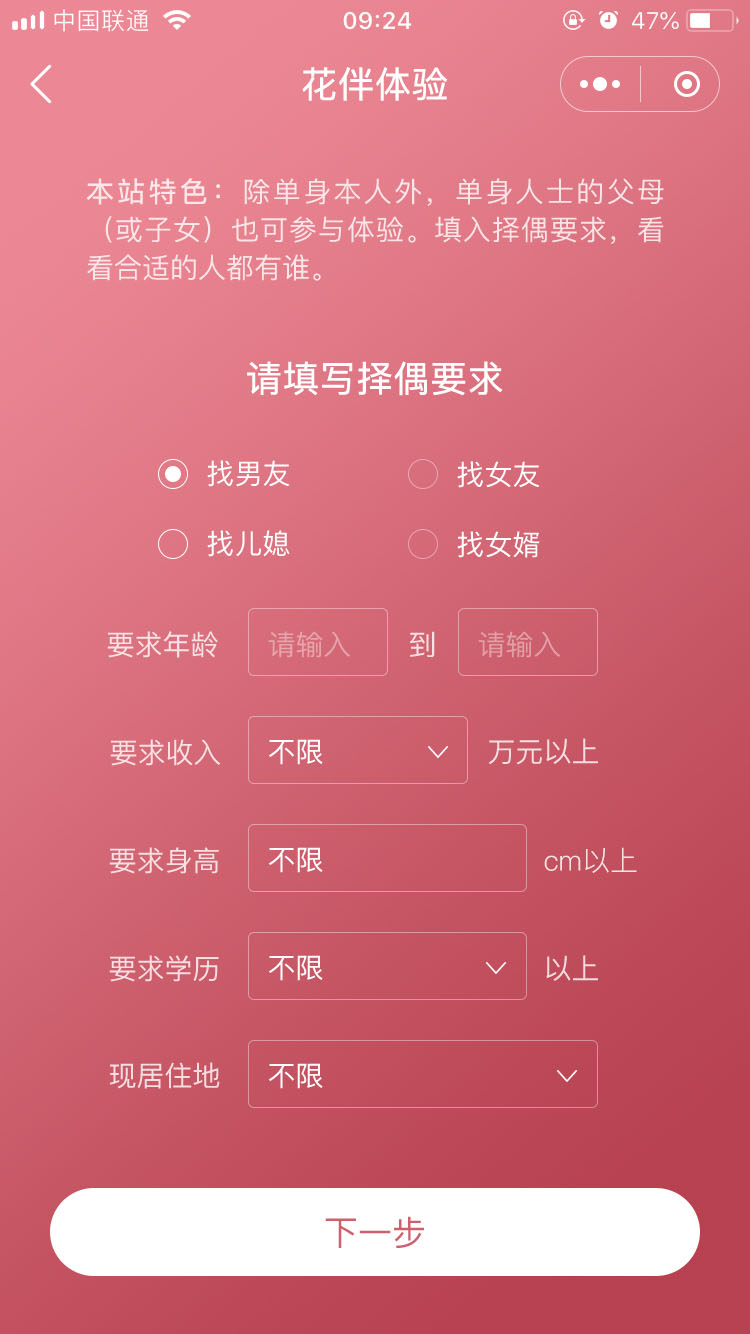Screen dimensions: 750x1334
Task: Choose the 找女婿 option
Action: pos(474,544)
